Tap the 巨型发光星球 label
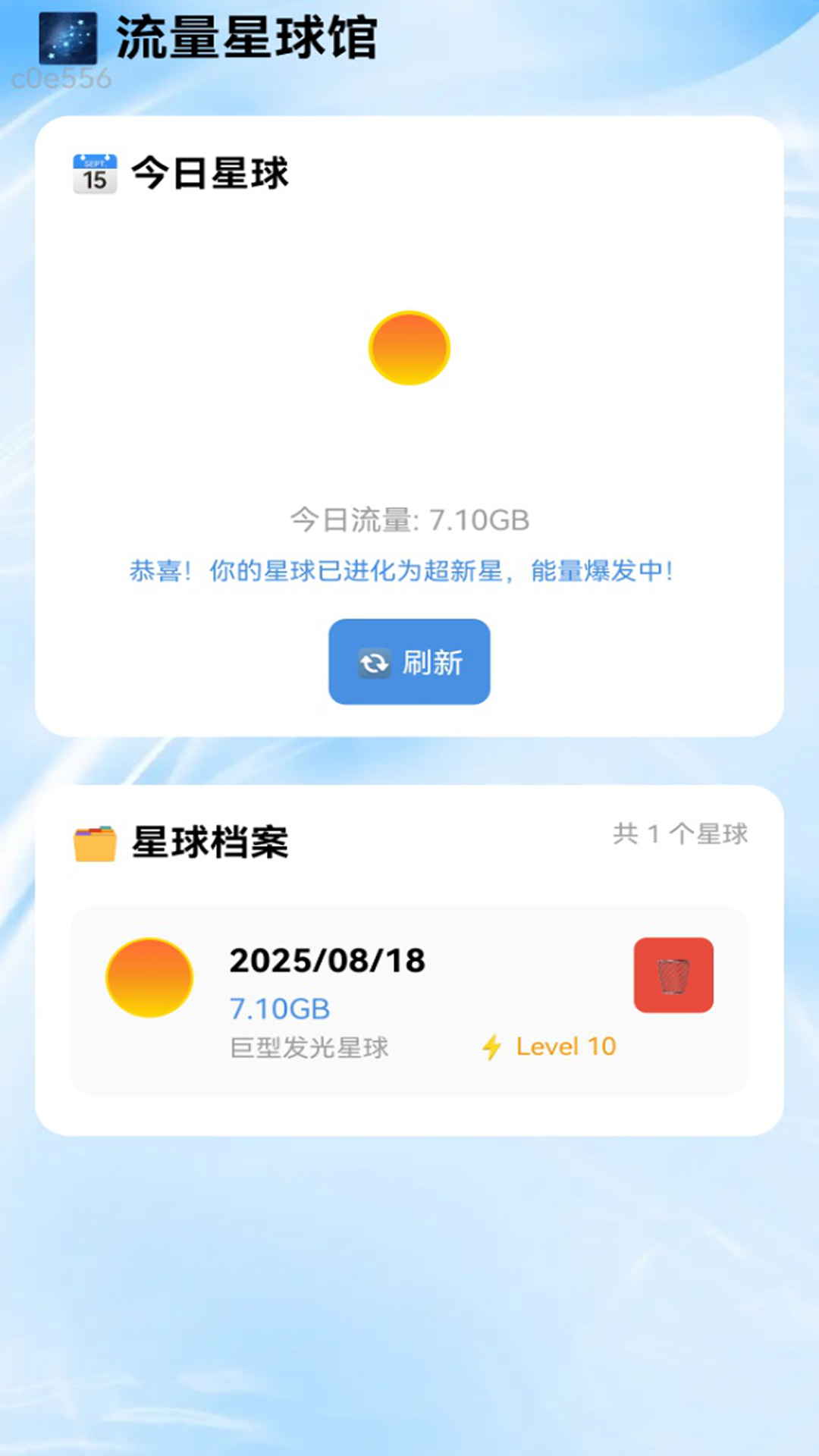The image size is (819, 1456). 309,1047
